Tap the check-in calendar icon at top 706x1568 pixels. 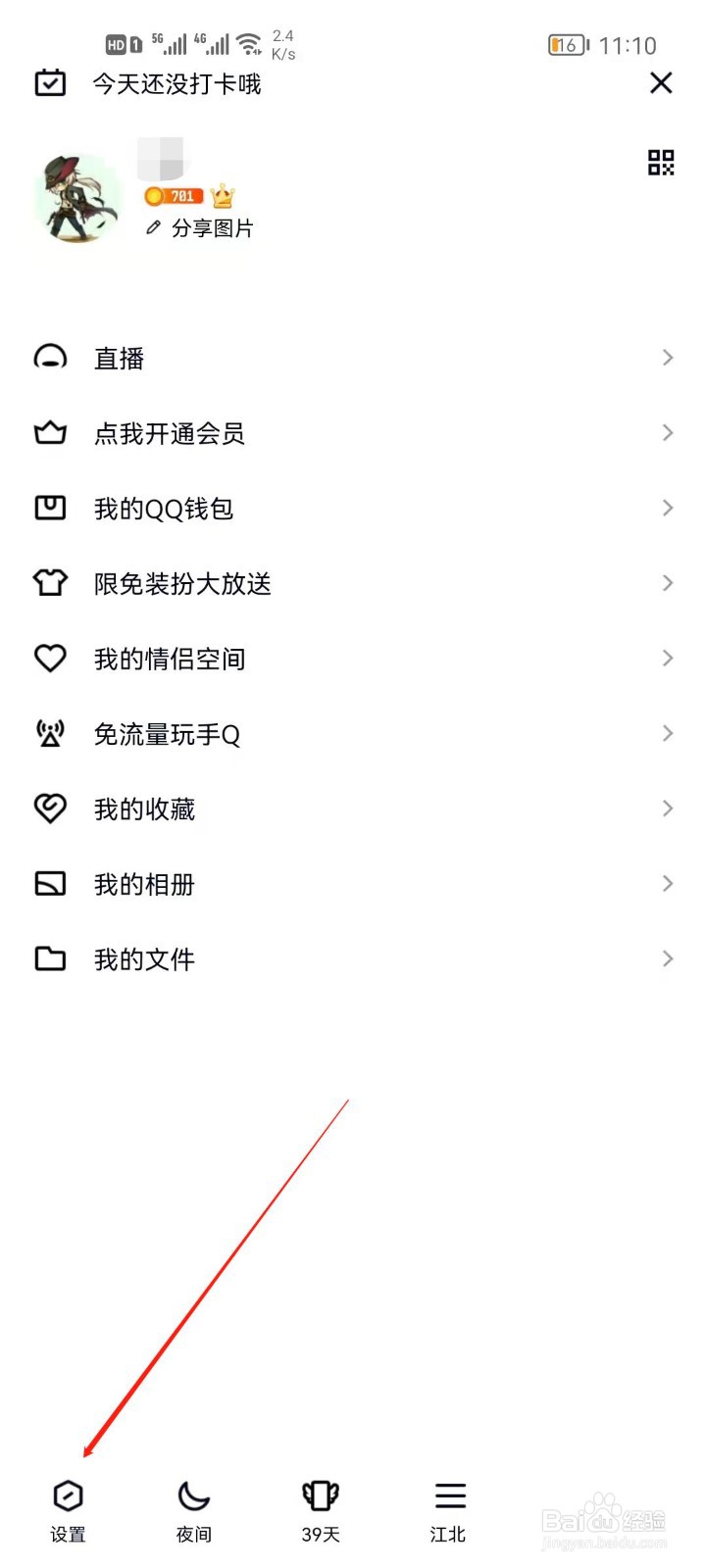pos(50,83)
